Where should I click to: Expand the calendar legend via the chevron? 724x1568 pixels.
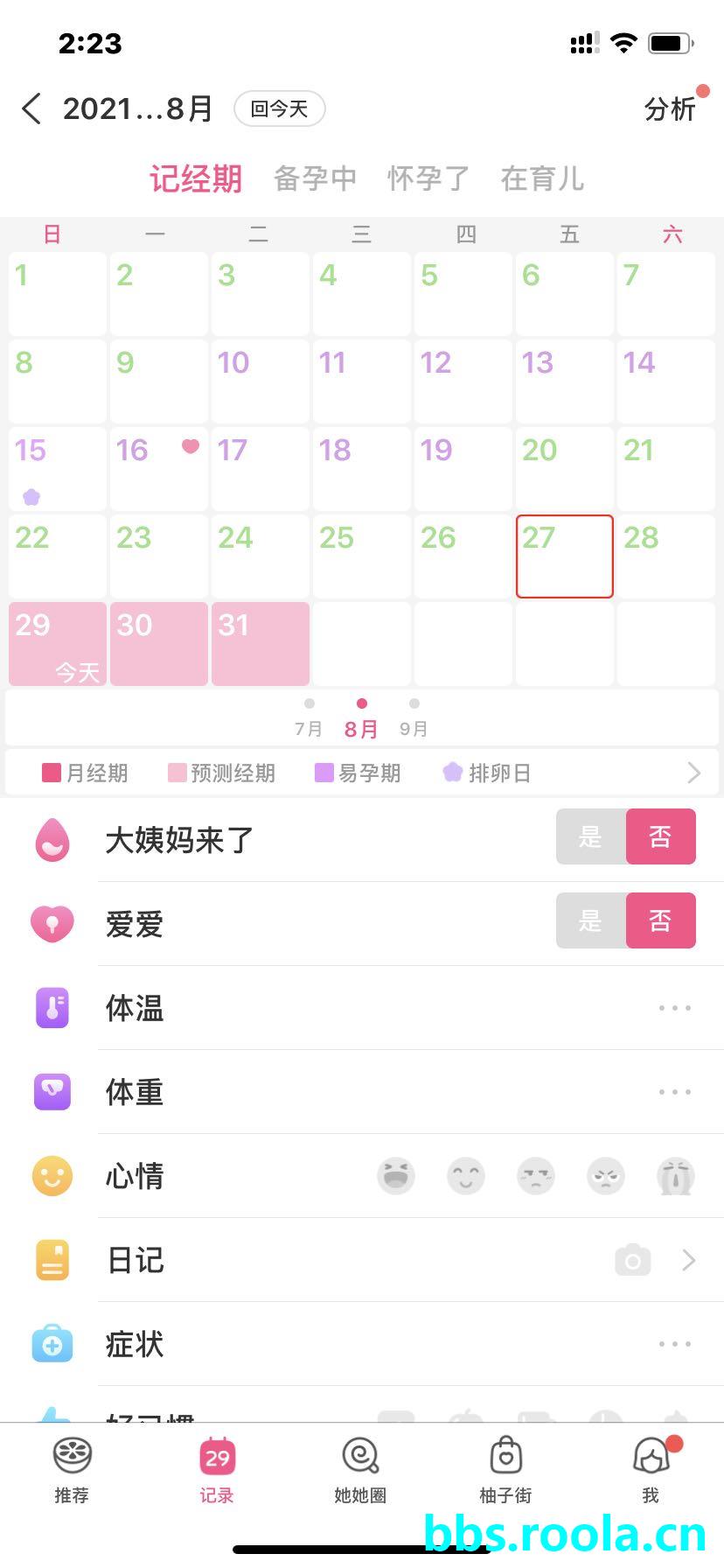[693, 773]
